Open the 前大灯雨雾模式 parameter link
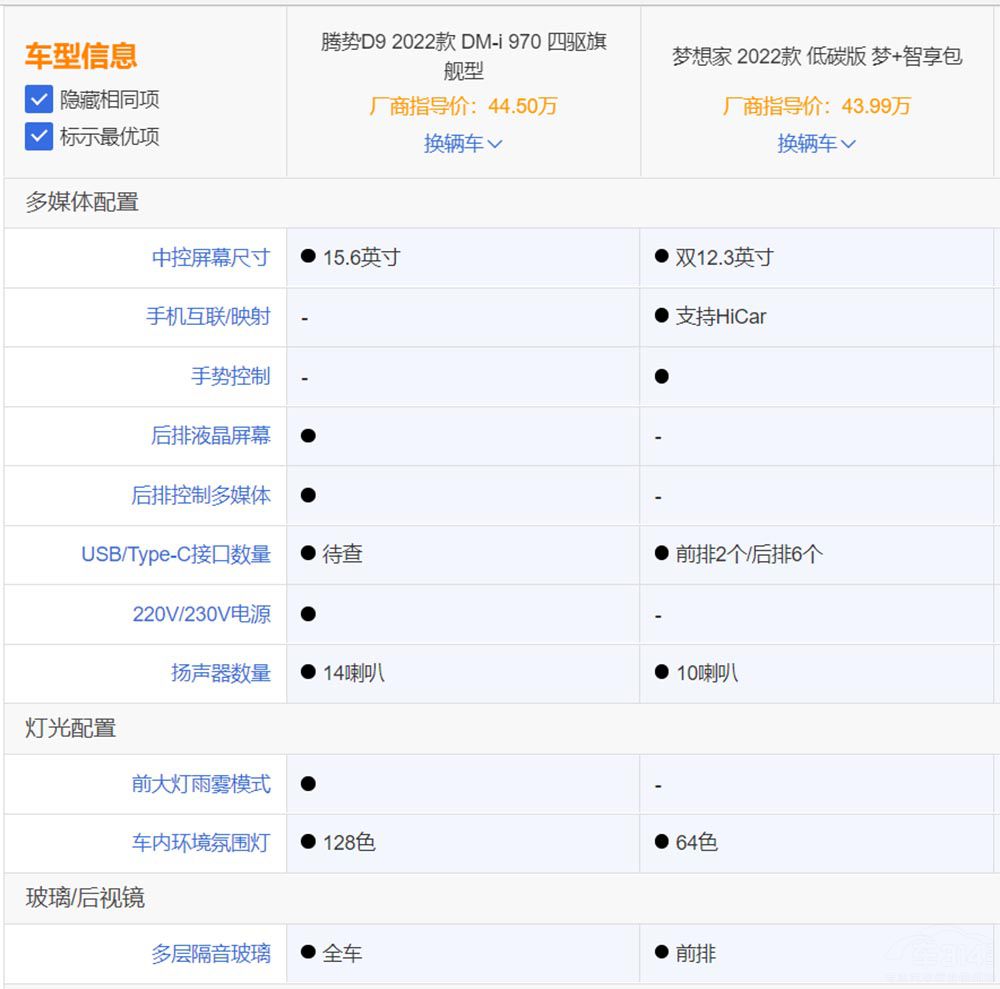This screenshot has height=989, width=1000. pos(201,783)
